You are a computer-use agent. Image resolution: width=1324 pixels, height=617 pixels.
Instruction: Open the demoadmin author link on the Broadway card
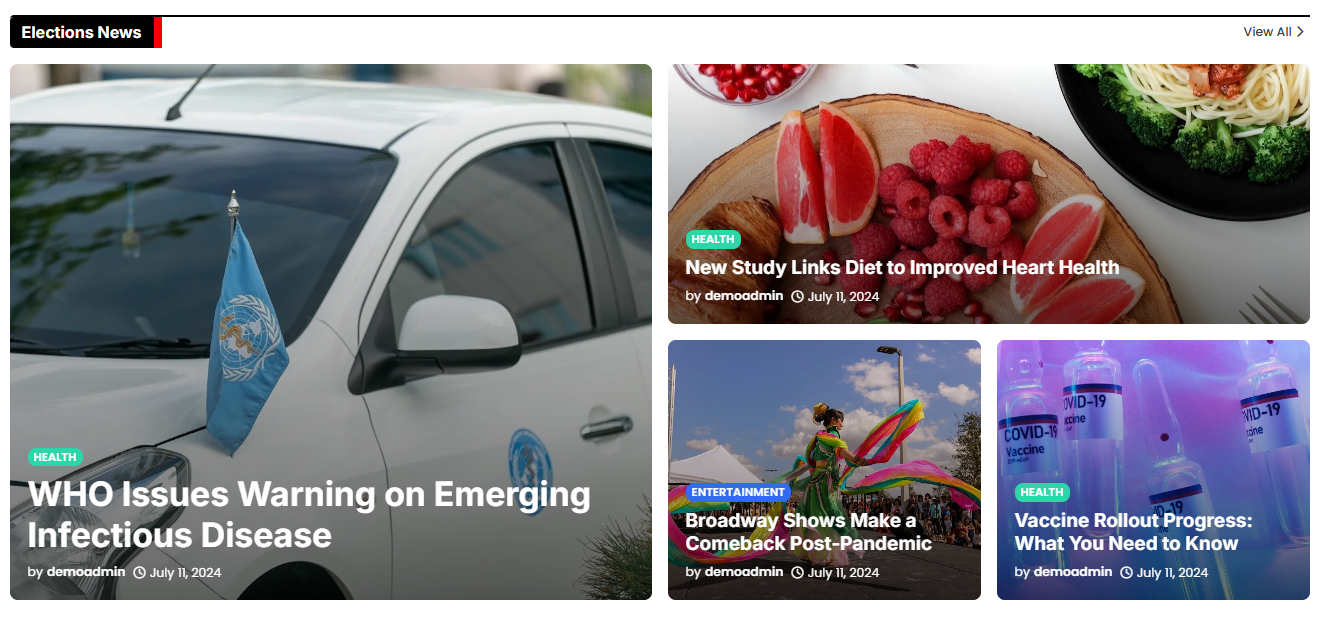pyautogui.click(x=743, y=572)
